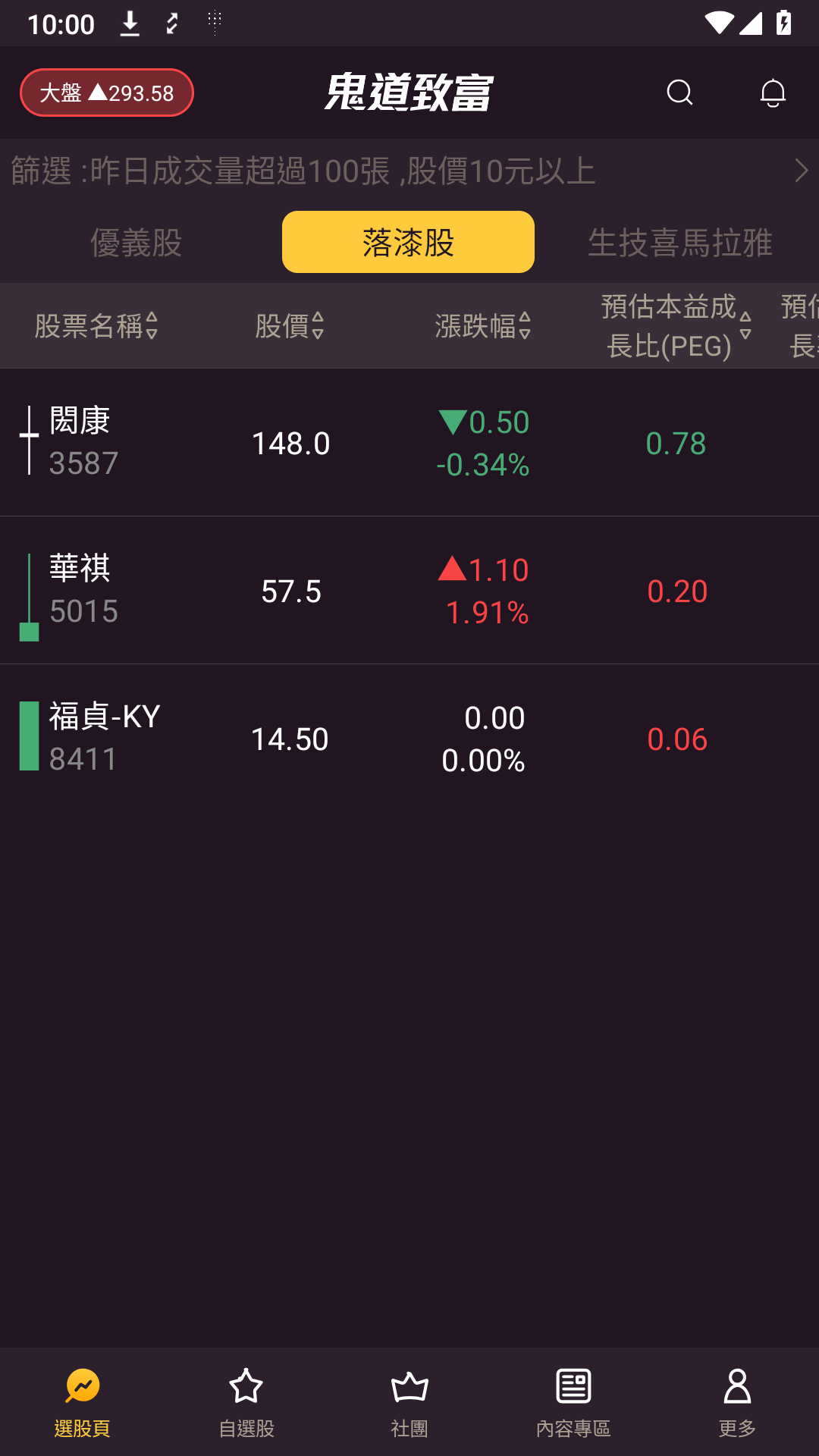
Task: Open stock 閎康 3587
Action: coord(409,443)
